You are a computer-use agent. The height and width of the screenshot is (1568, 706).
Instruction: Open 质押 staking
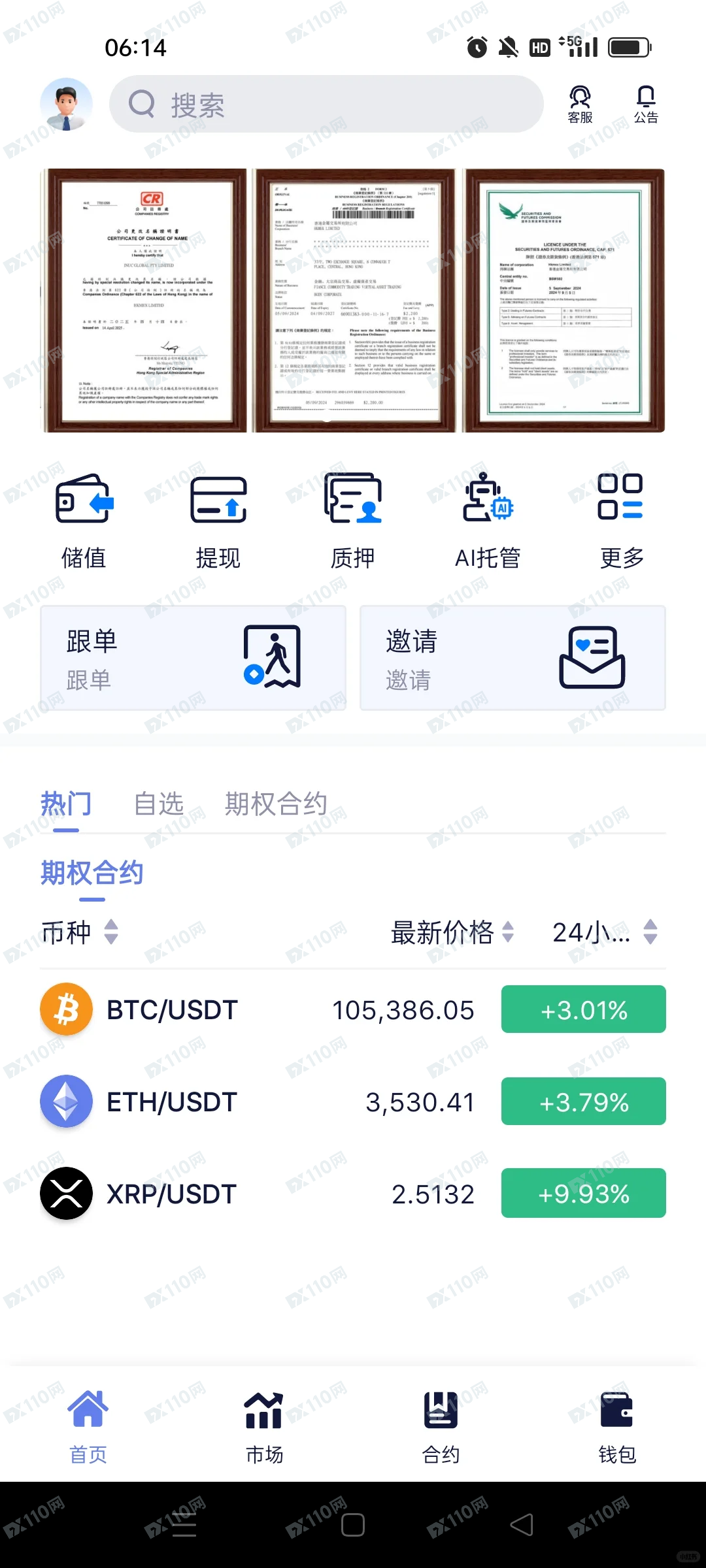point(353,521)
